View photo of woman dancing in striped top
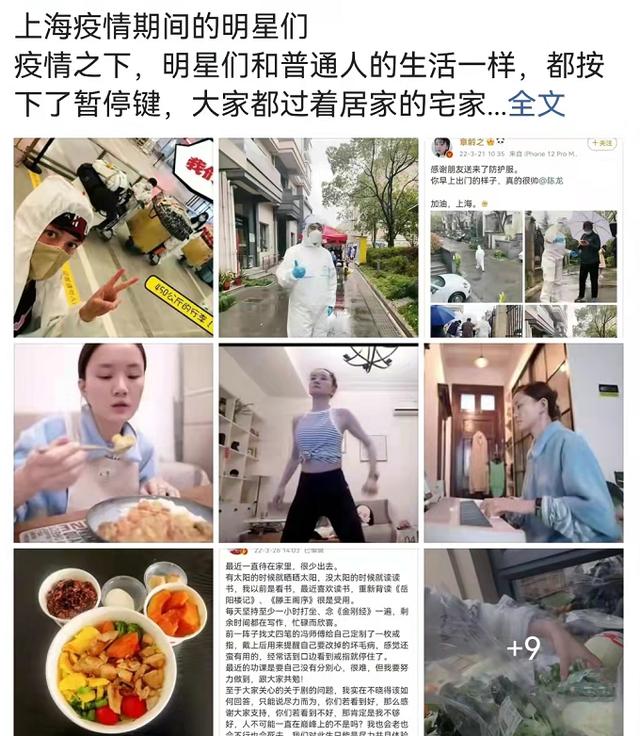The height and width of the screenshot is (736, 640). tap(318, 442)
